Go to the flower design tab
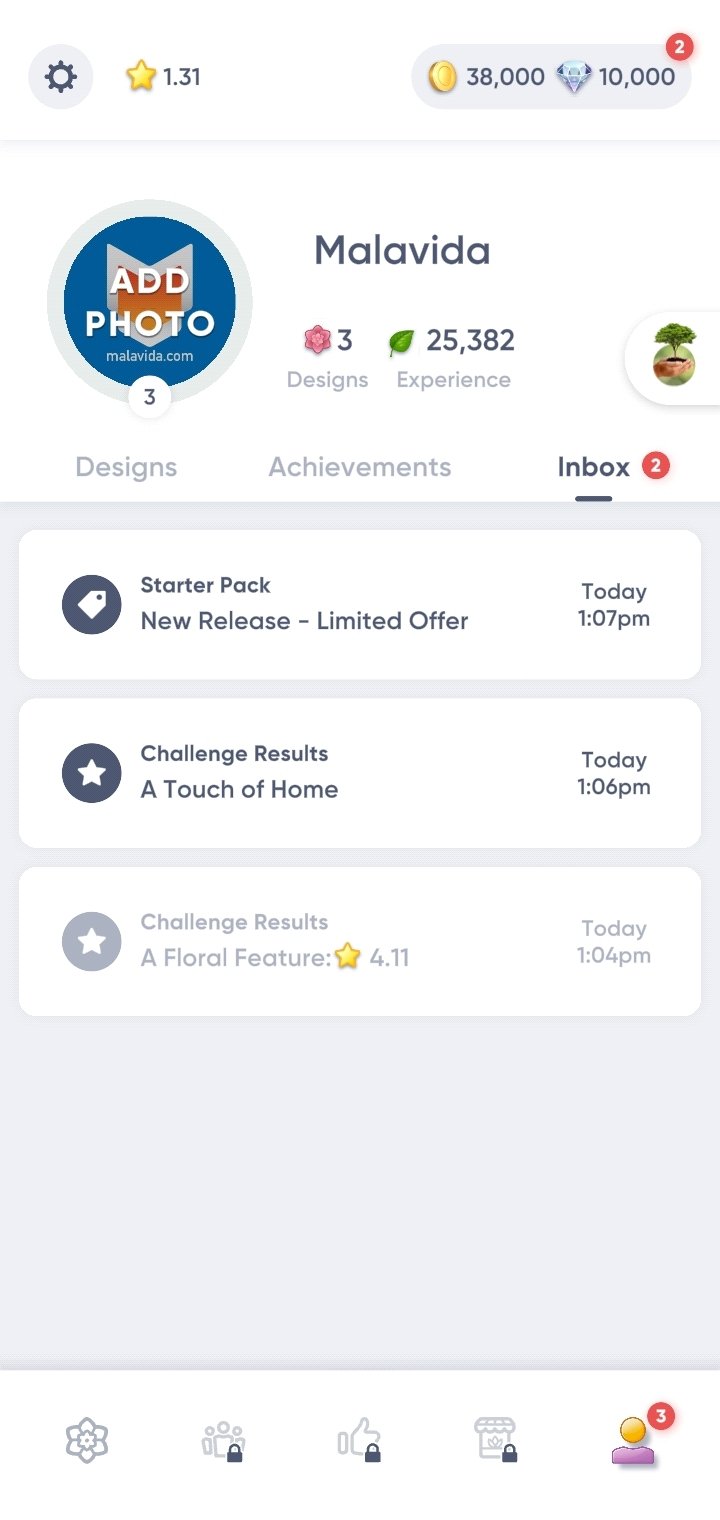 pos(87,1441)
